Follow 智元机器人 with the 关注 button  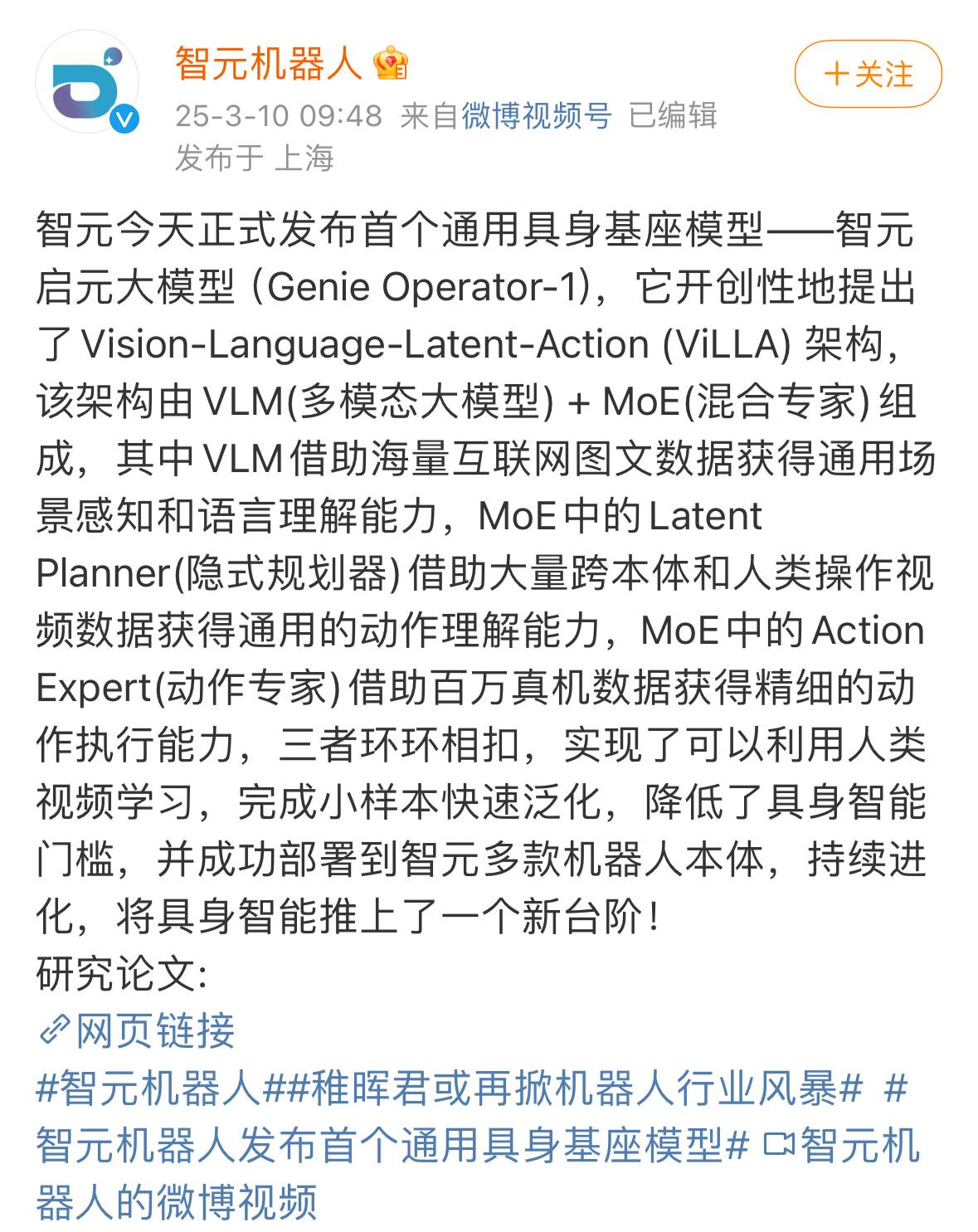pyautogui.click(x=868, y=75)
